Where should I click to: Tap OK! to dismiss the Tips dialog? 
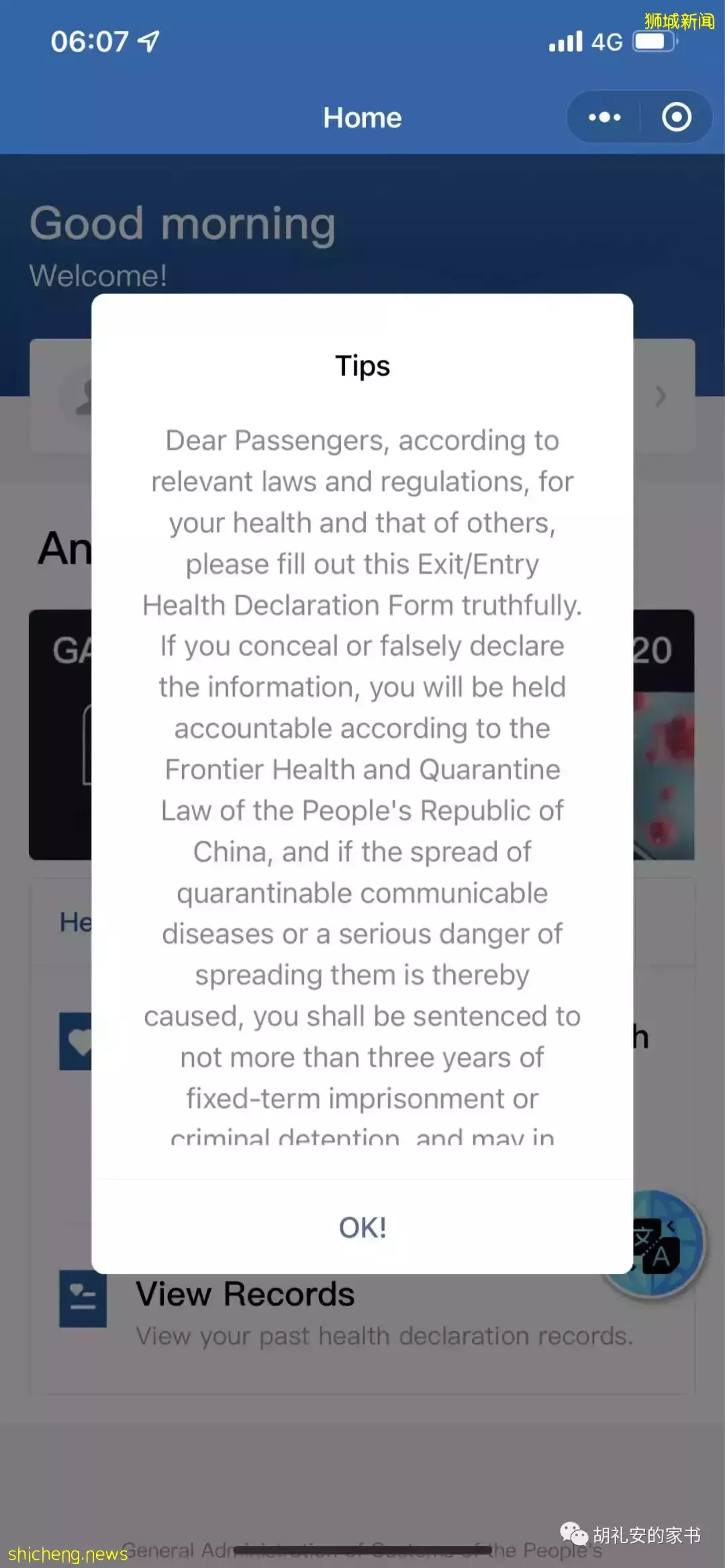tap(362, 1227)
